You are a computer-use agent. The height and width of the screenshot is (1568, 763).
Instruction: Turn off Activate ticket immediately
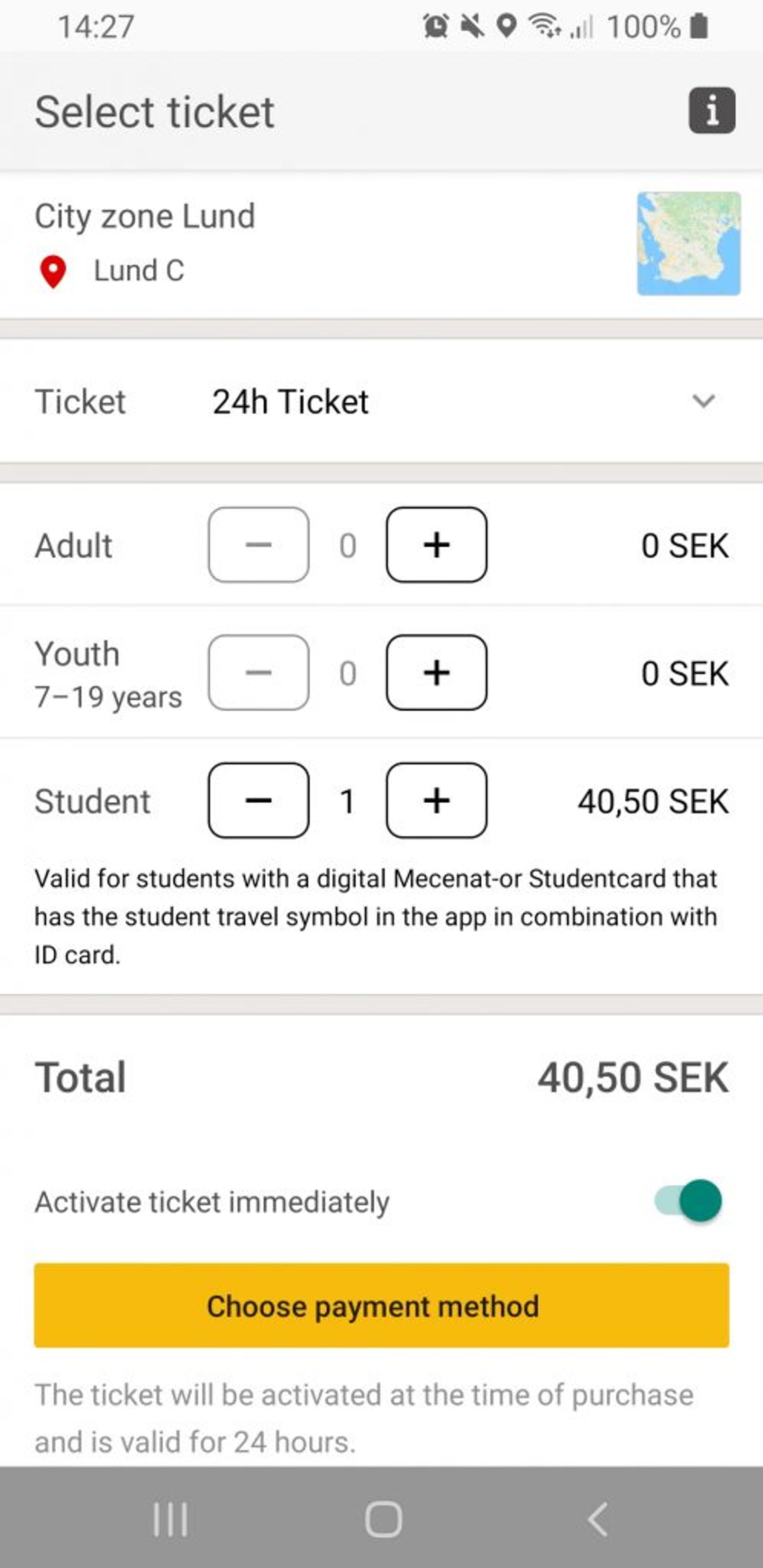point(688,1201)
